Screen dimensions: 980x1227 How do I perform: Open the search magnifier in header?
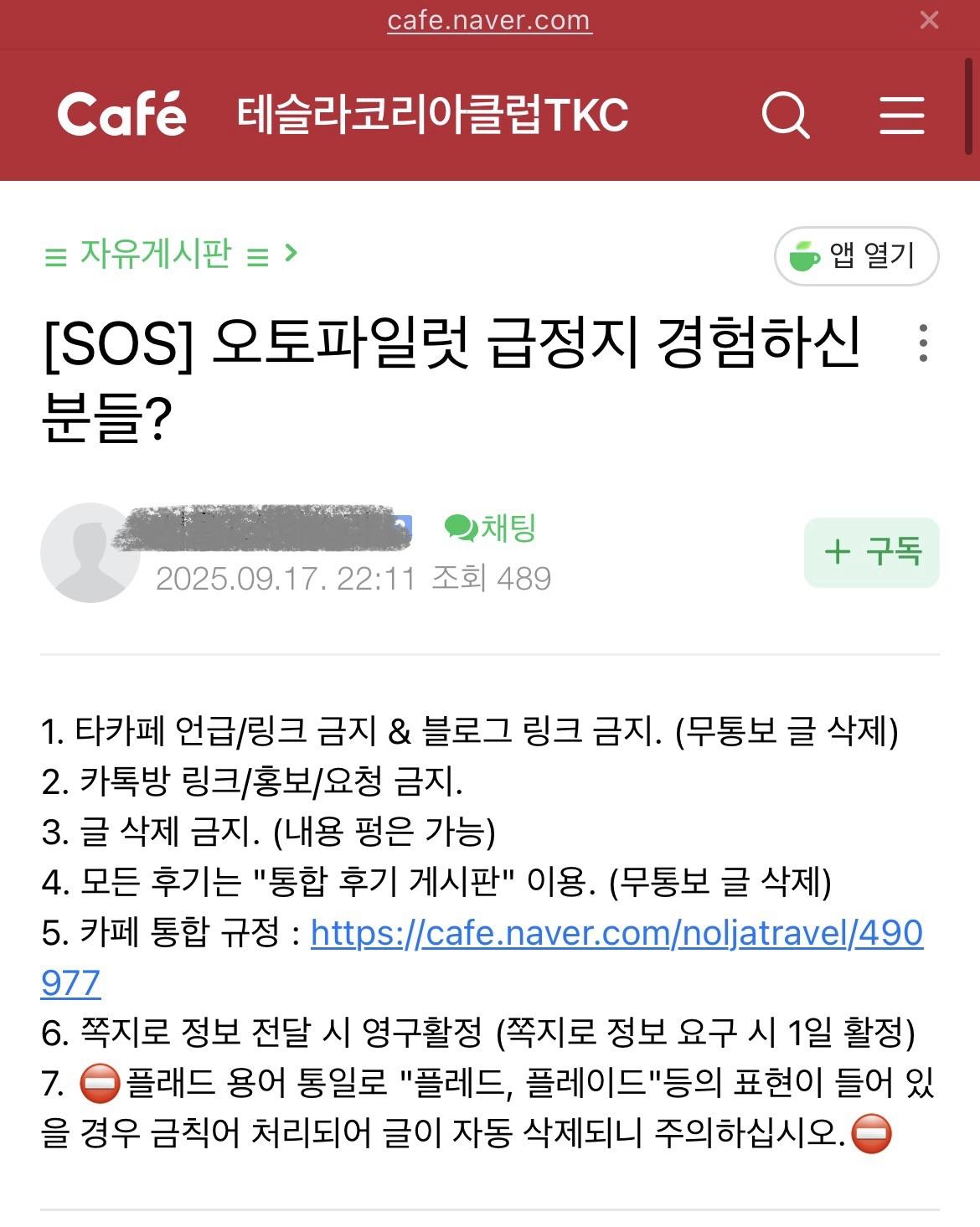[x=786, y=115]
